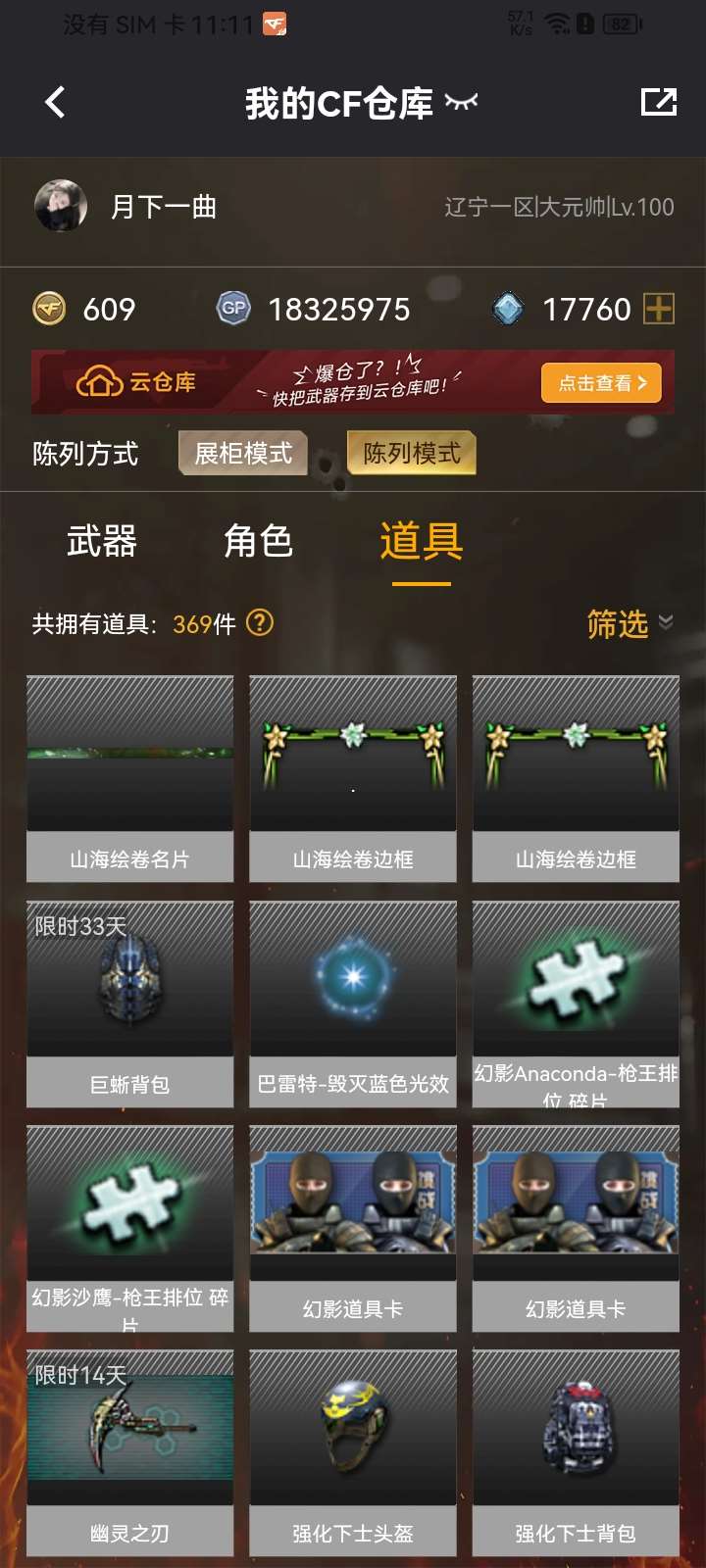Image resolution: width=706 pixels, height=1568 pixels.
Task: Select 展柜模式 display mode
Action: 243,454
